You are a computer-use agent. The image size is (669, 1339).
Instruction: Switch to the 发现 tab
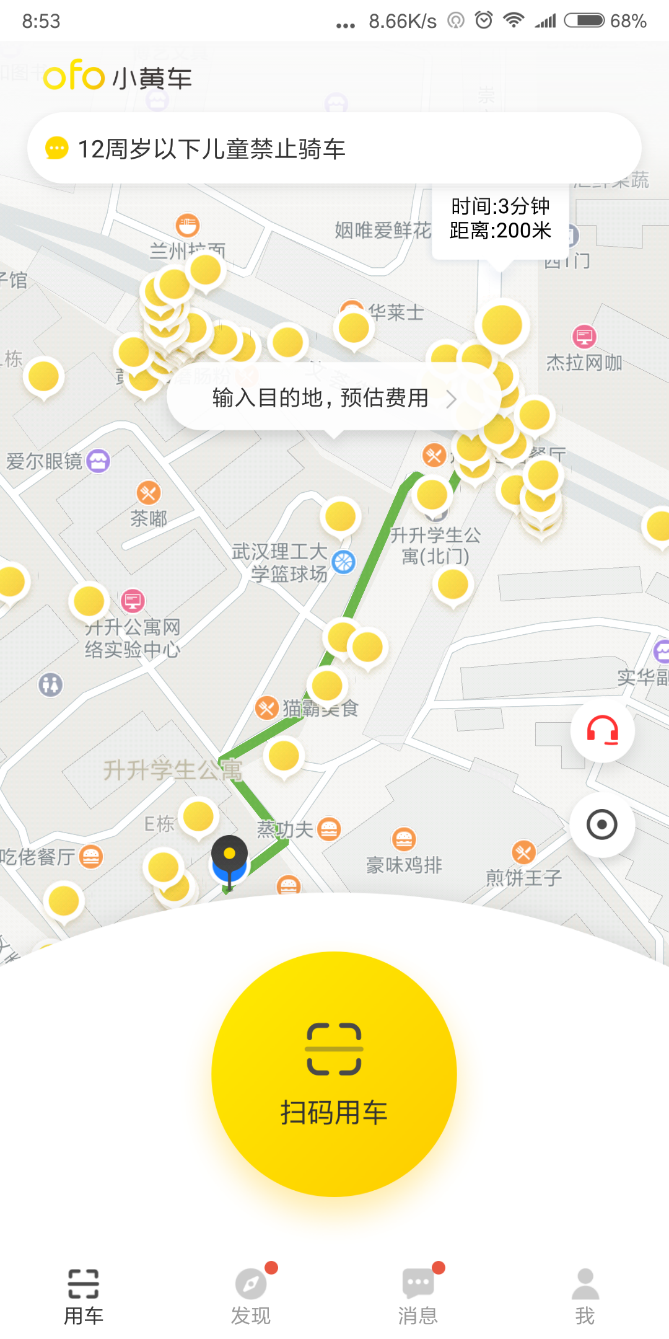click(x=251, y=1296)
